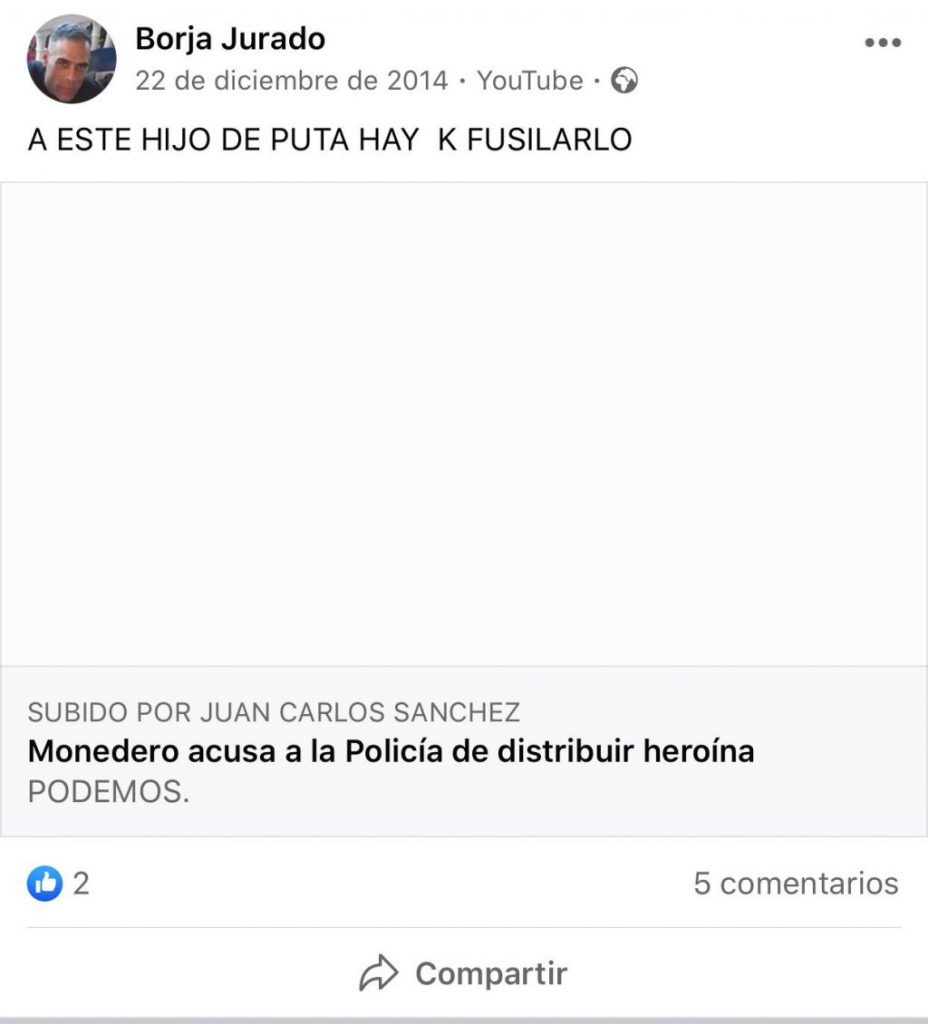Tap the YouTube source link
The image size is (928, 1024).
[529, 81]
